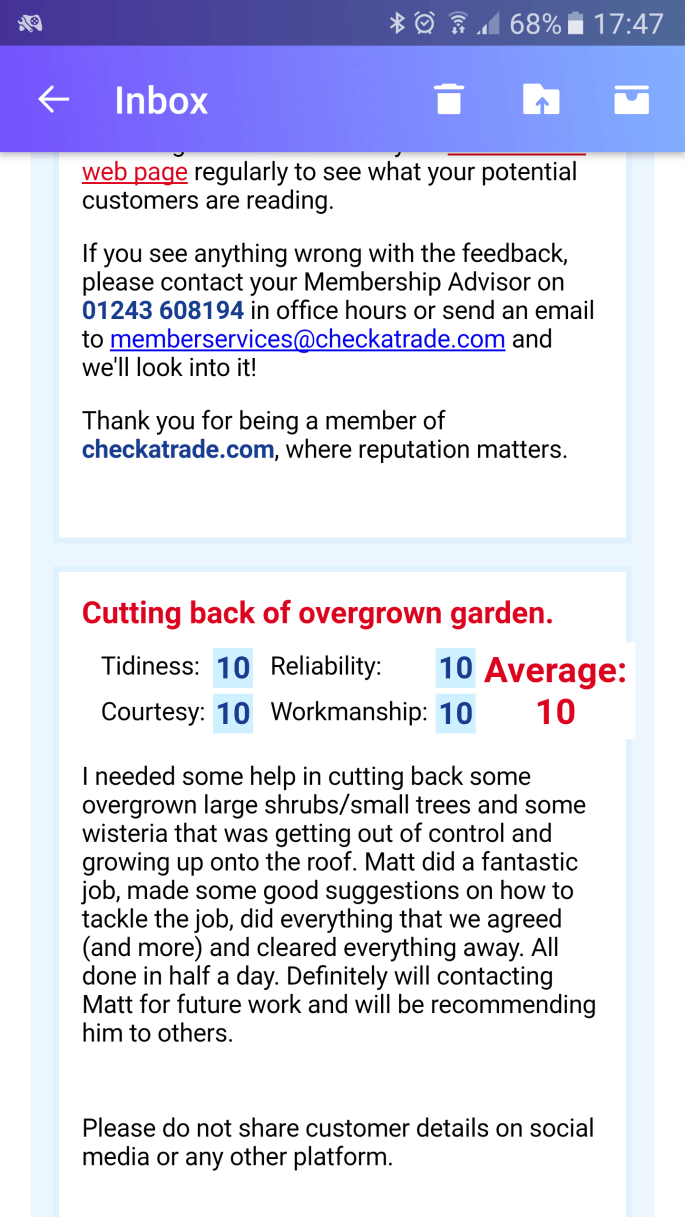Open the underlined web page link
Viewport: 685px width, 1217px height.
pos(134,173)
